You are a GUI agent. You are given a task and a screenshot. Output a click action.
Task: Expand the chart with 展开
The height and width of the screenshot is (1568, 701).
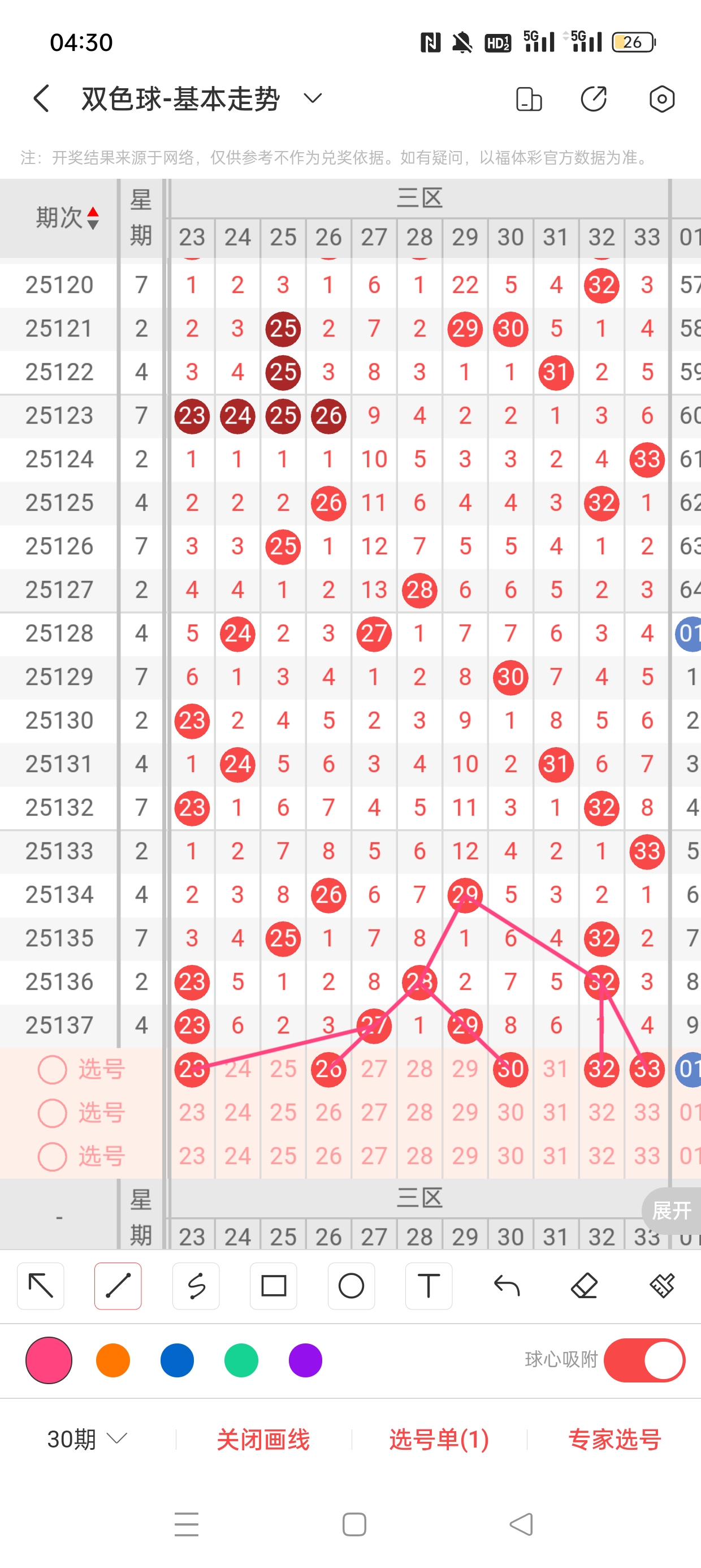pyautogui.click(x=671, y=1211)
